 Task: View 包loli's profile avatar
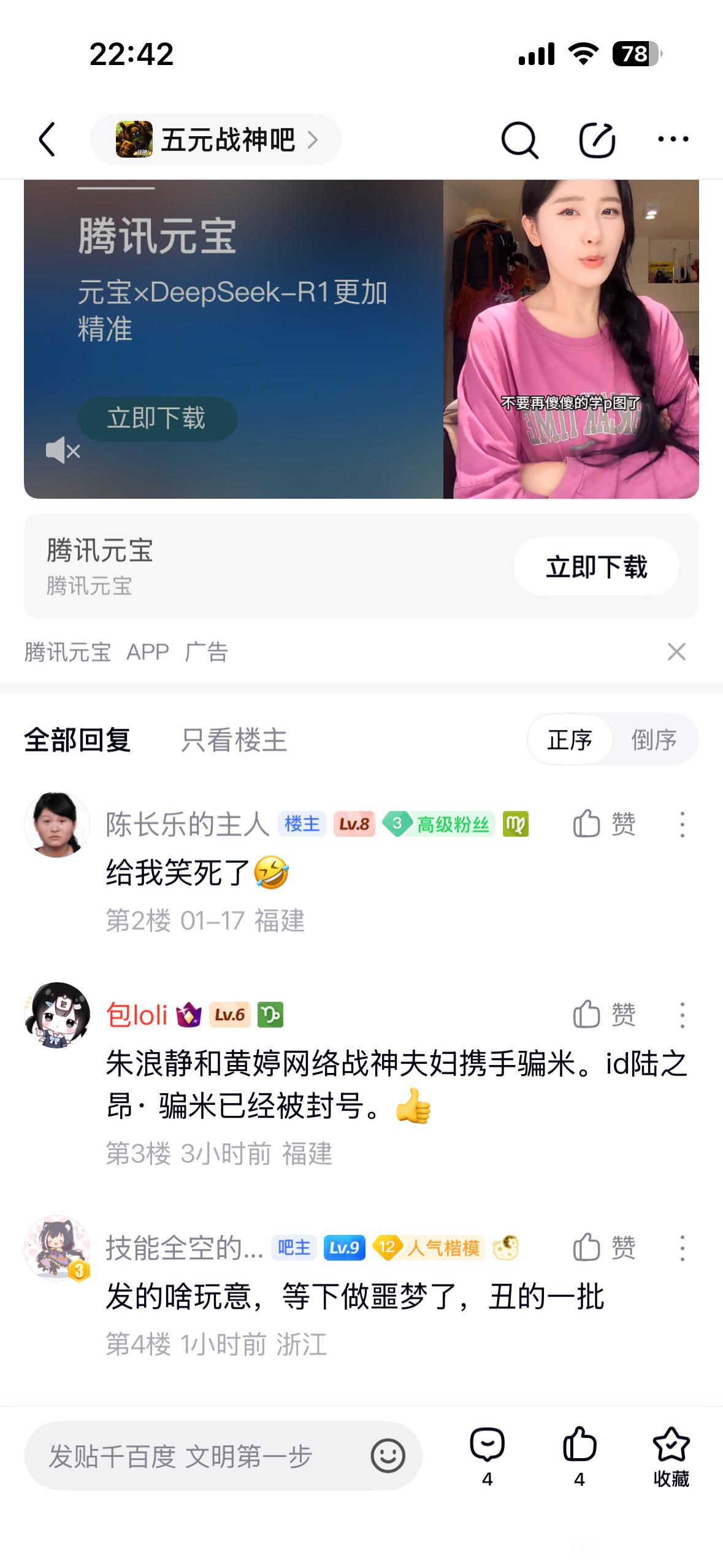tap(57, 1015)
